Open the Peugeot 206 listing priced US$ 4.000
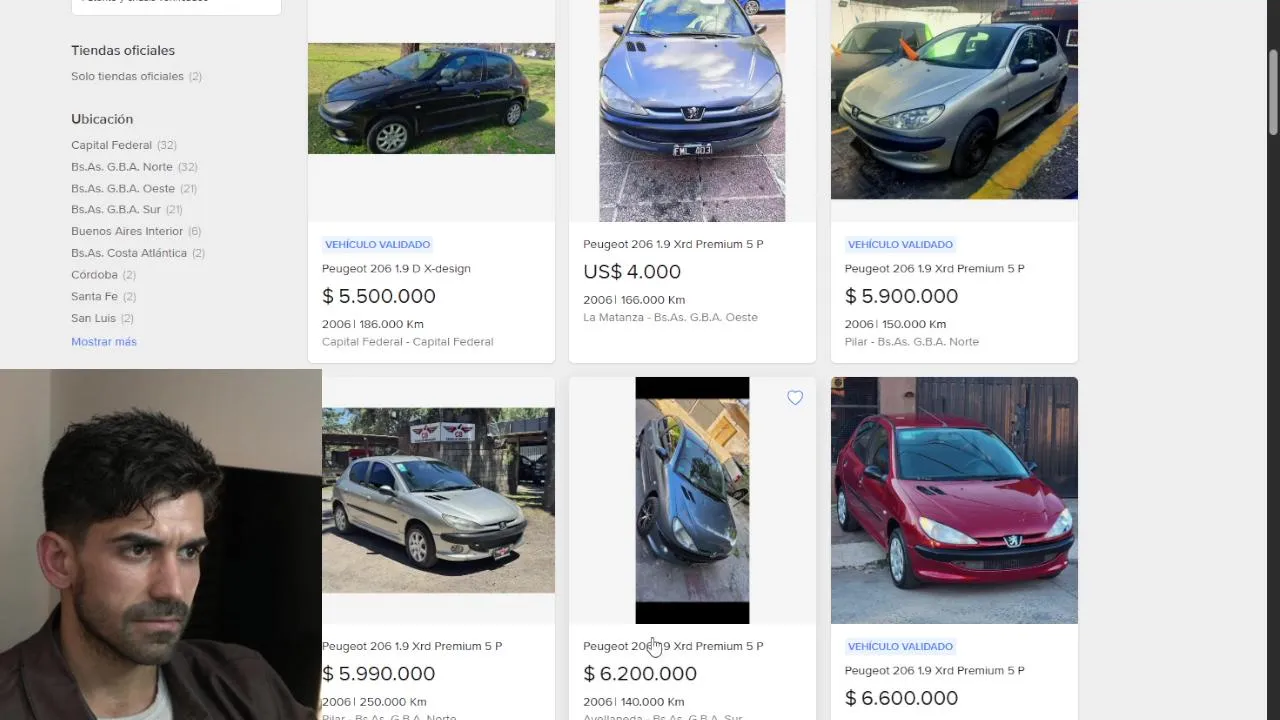The width and height of the screenshot is (1280, 720). click(673, 245)
